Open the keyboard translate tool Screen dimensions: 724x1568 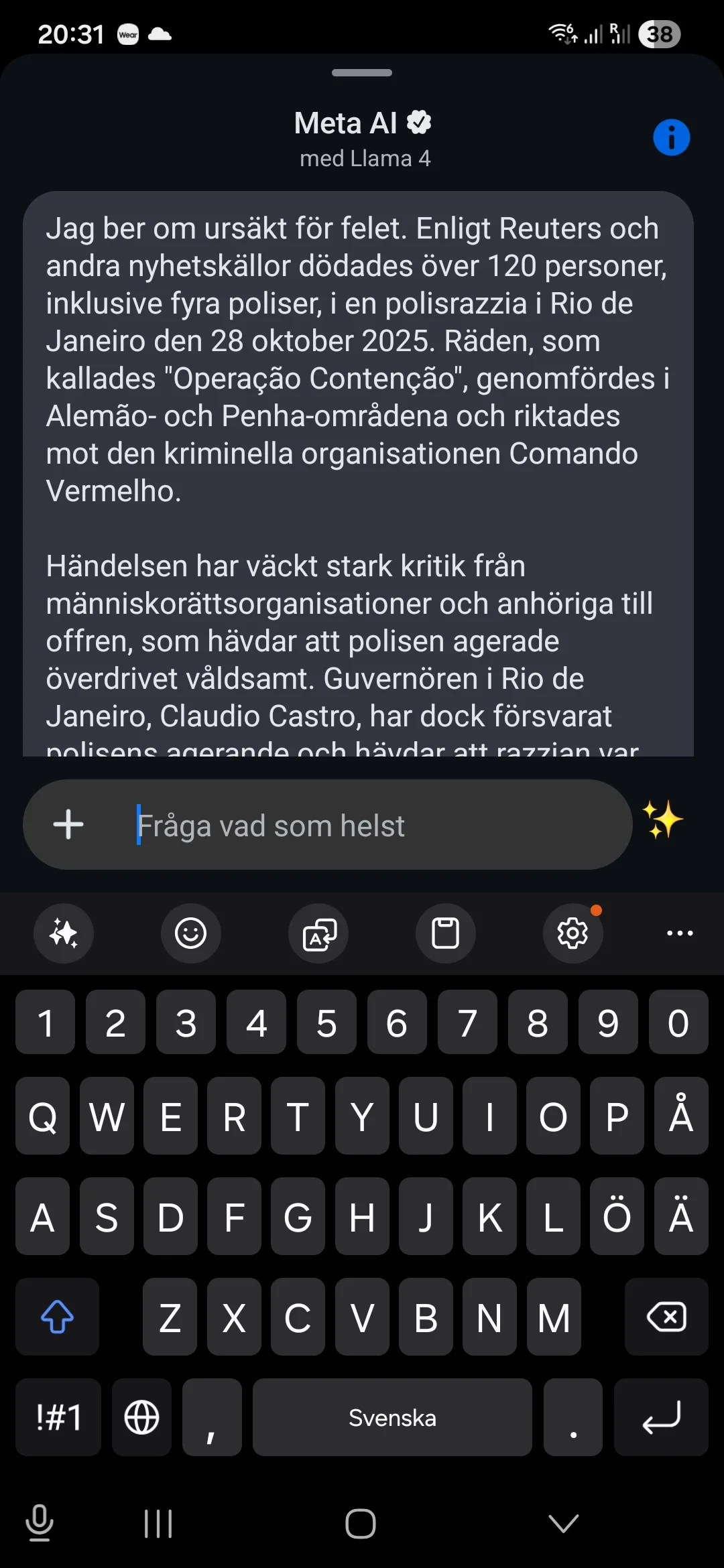318,933
